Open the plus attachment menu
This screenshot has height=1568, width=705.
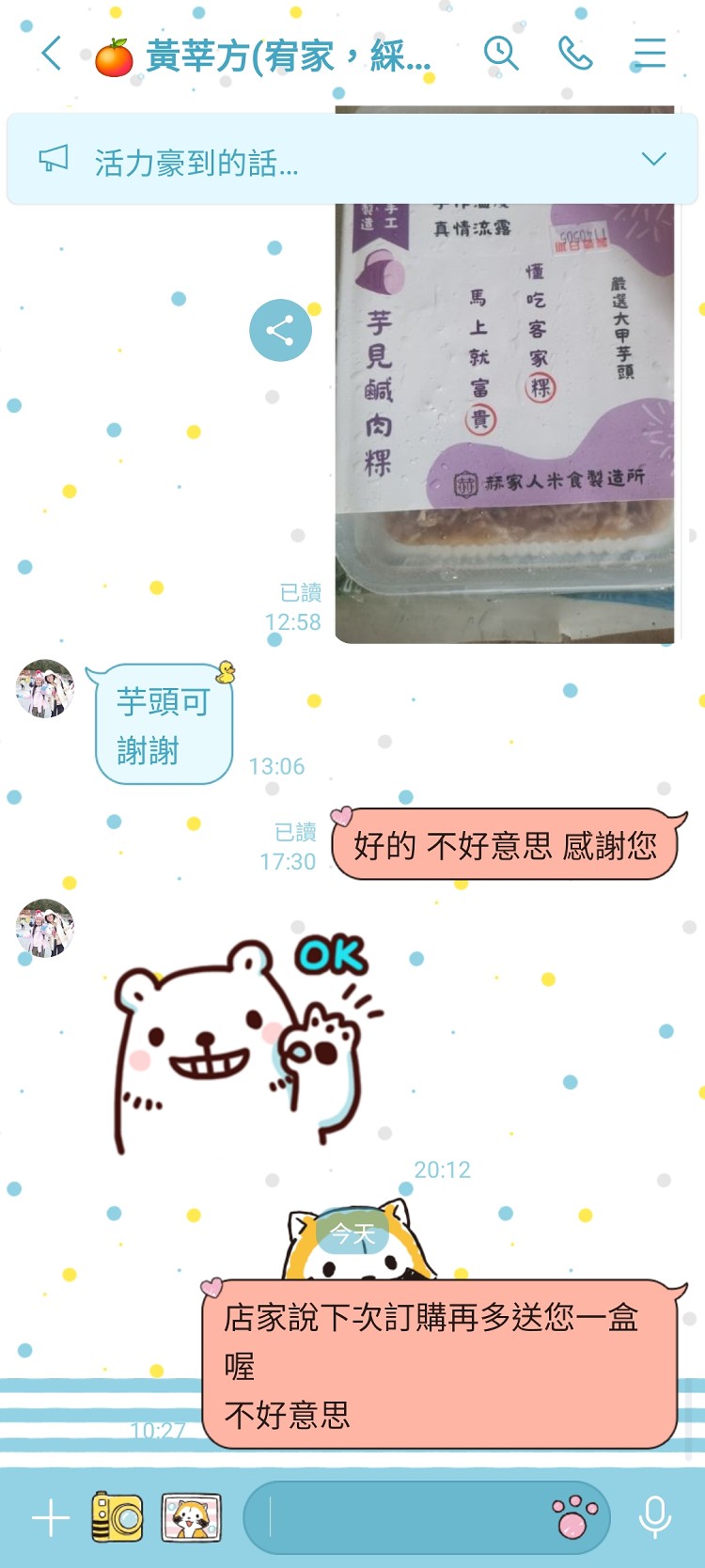(51, 1518)
